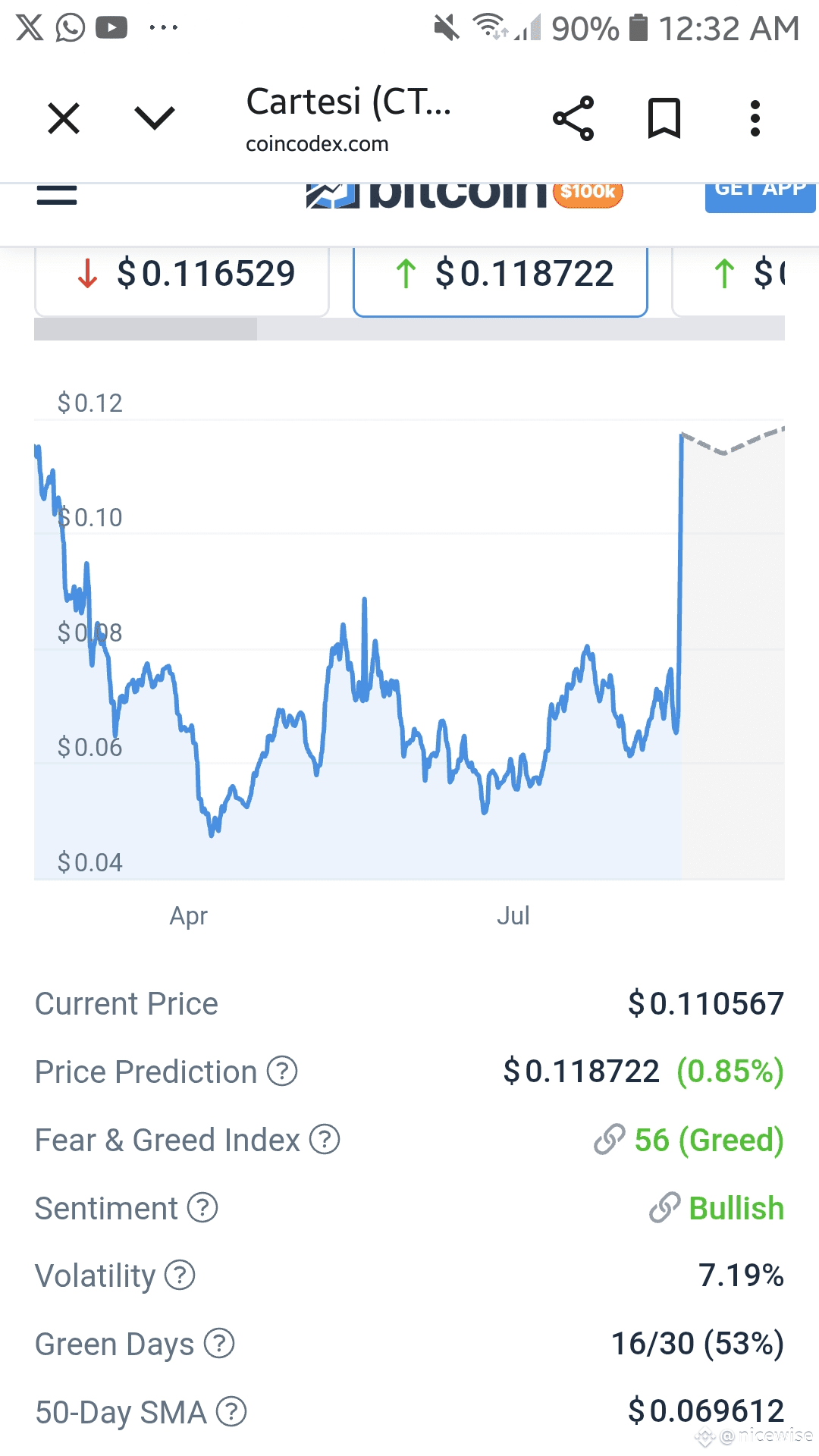The image size is (819, 1456).
Task: Show the Green Days info tooltip
Action: click(x=219, y=1344)
